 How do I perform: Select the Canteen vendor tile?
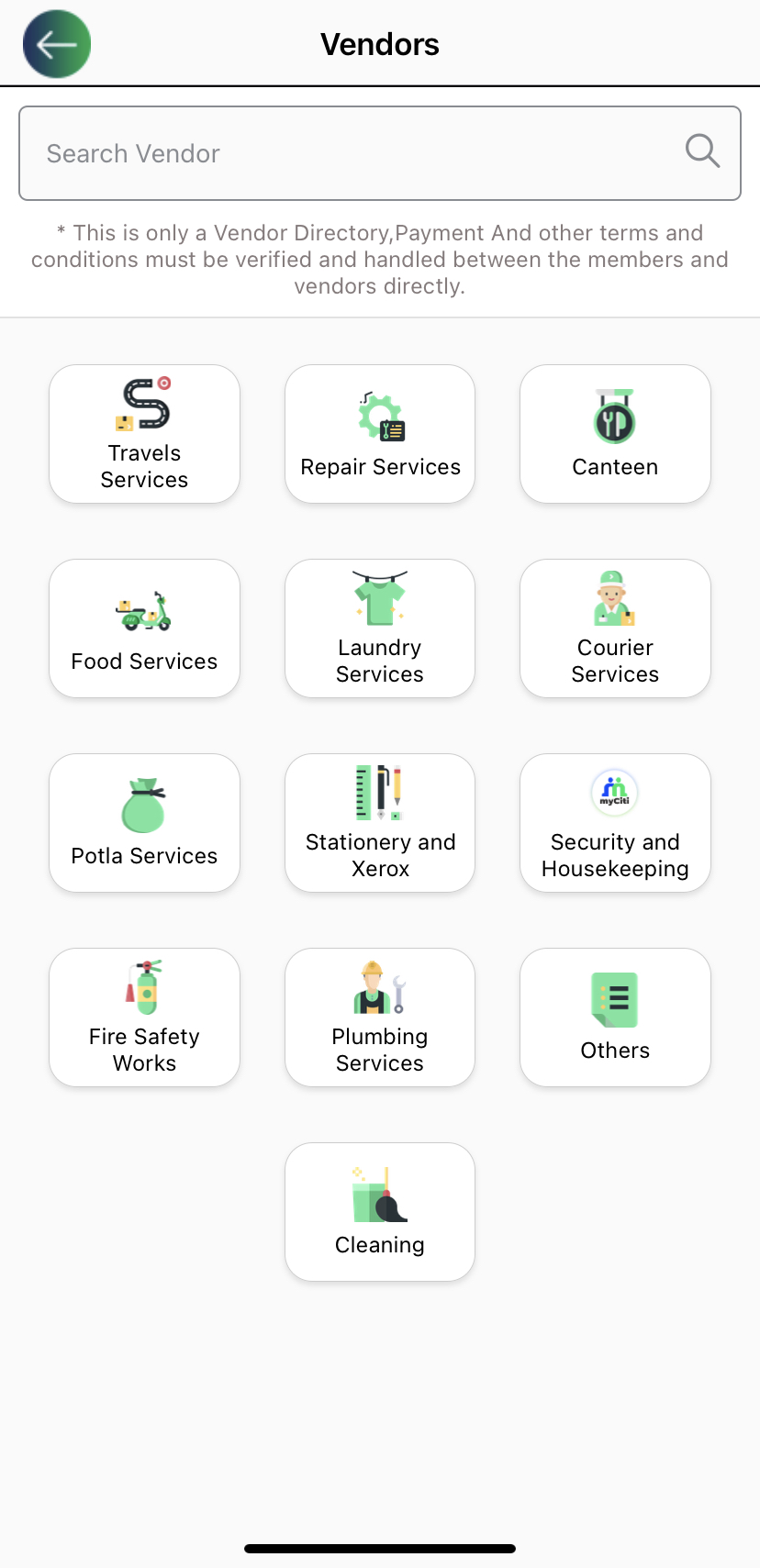[614, 434]
